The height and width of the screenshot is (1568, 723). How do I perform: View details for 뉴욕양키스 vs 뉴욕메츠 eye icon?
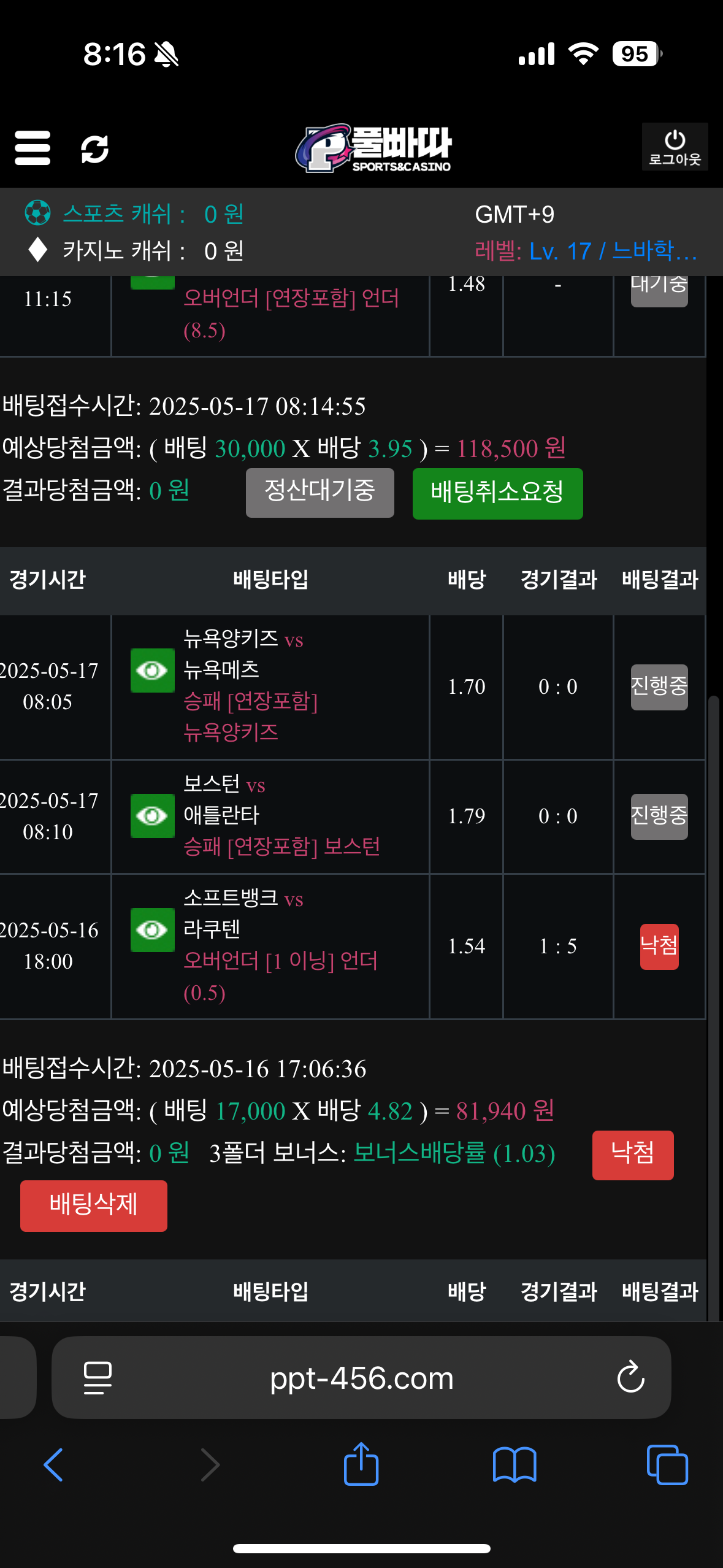click(153, 671)
